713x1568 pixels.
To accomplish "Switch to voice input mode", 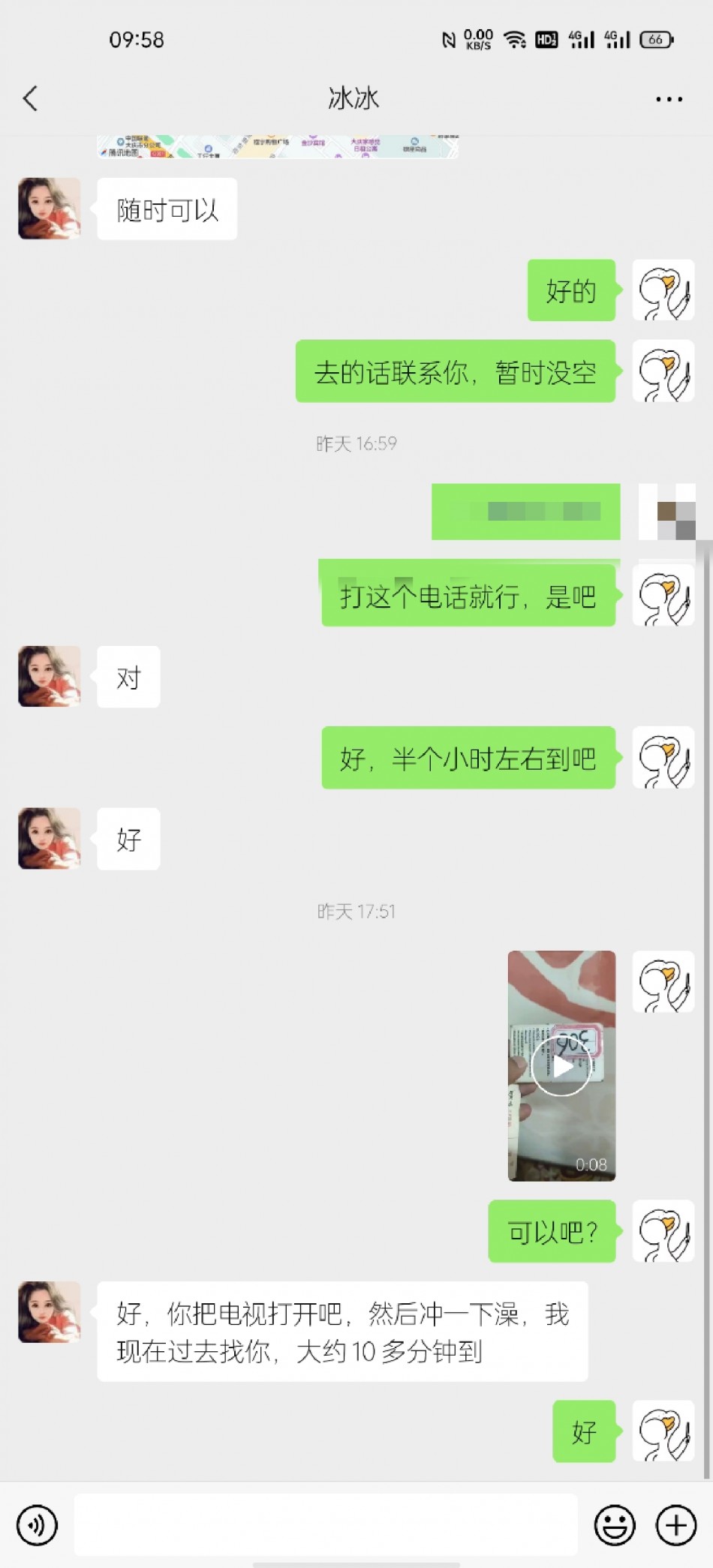I will (x=37, y=1525).
